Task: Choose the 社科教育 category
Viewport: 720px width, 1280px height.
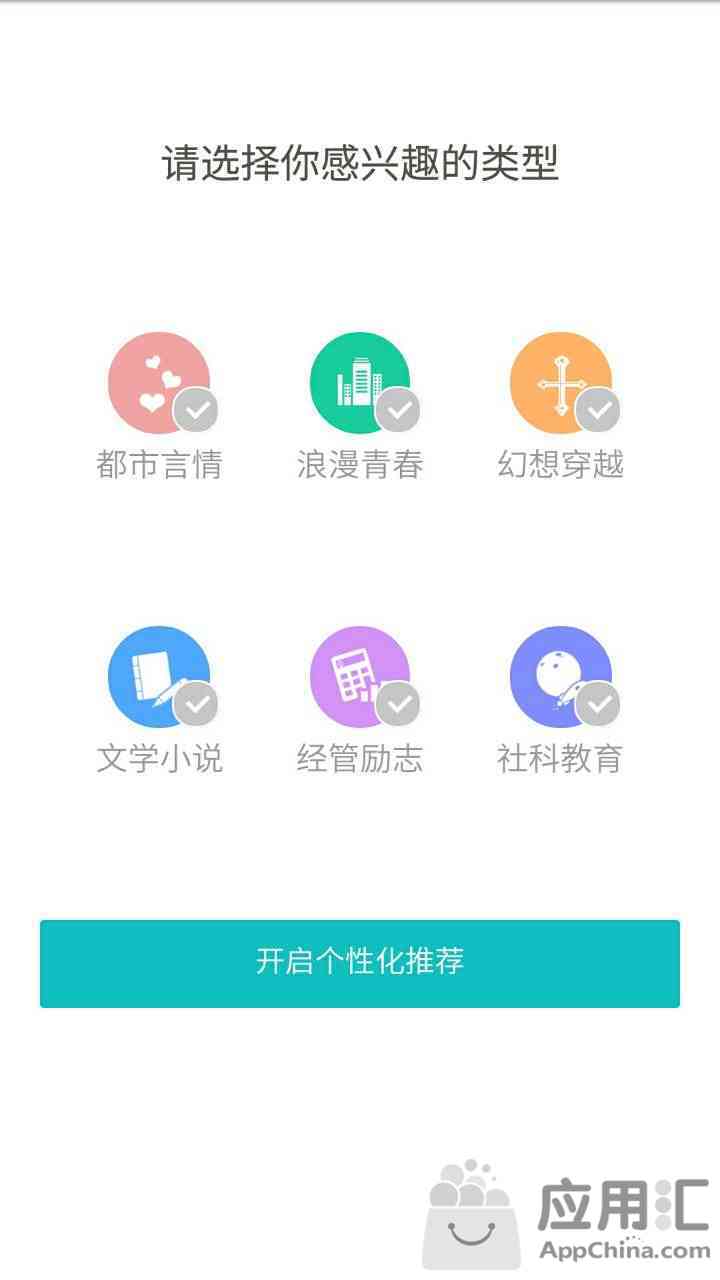Action: coord(560,678)
